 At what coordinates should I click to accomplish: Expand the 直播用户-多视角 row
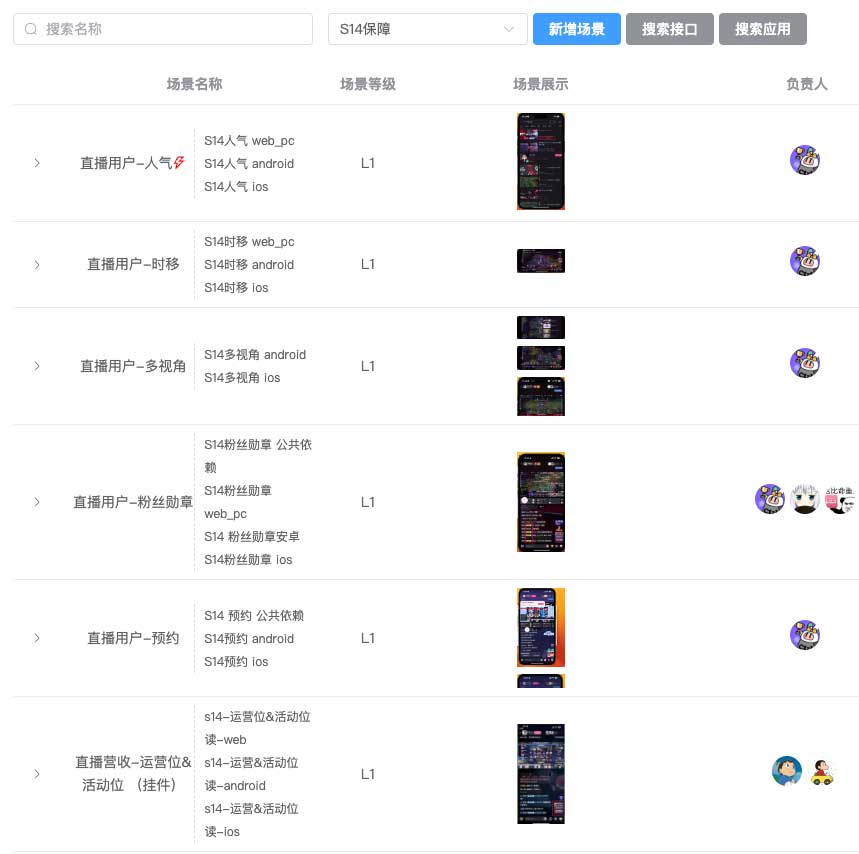point(37,366)
